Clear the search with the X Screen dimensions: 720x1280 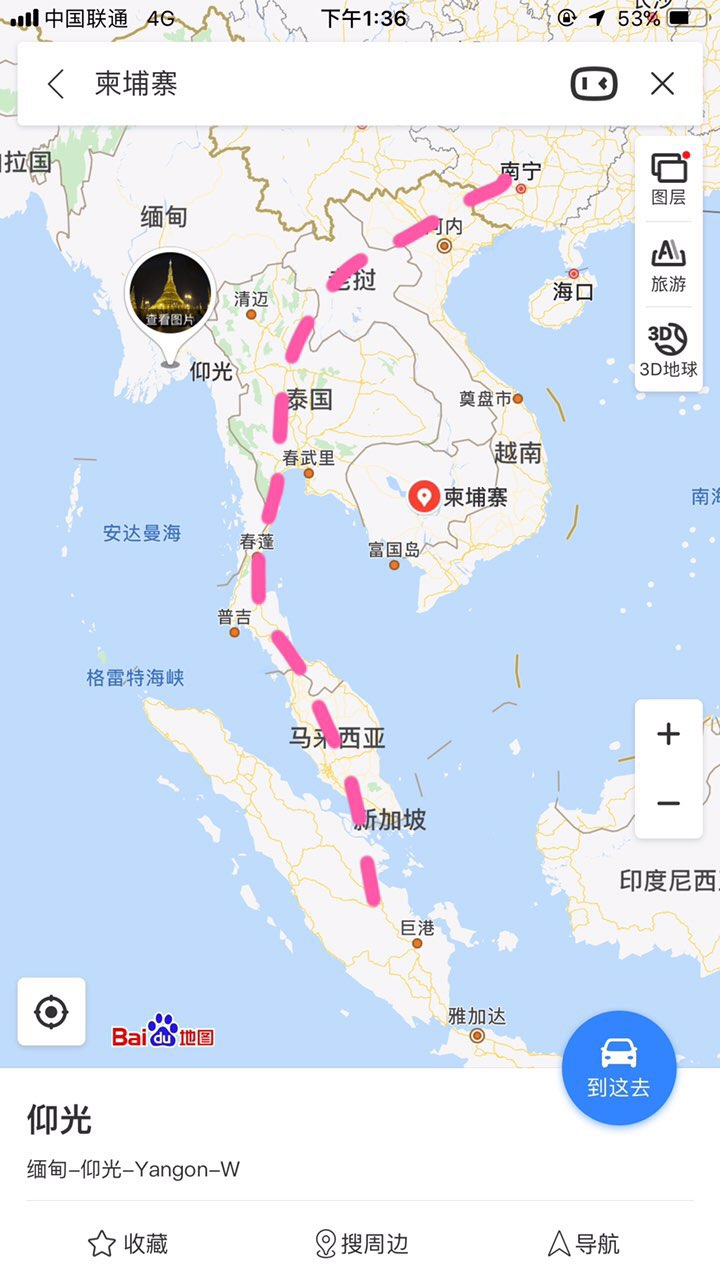[662, 84]
